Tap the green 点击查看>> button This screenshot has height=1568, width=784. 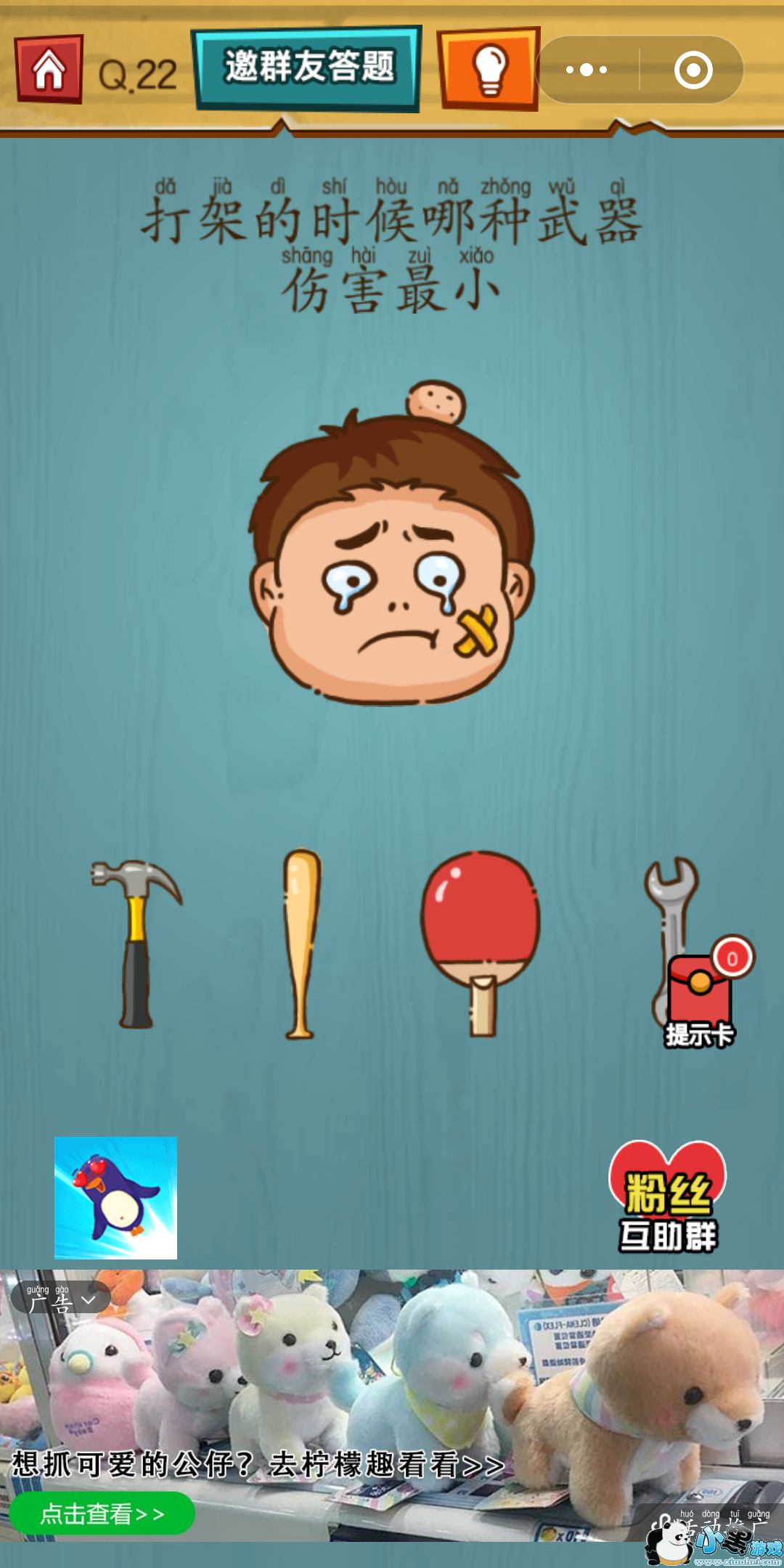tap(102, 1514)
